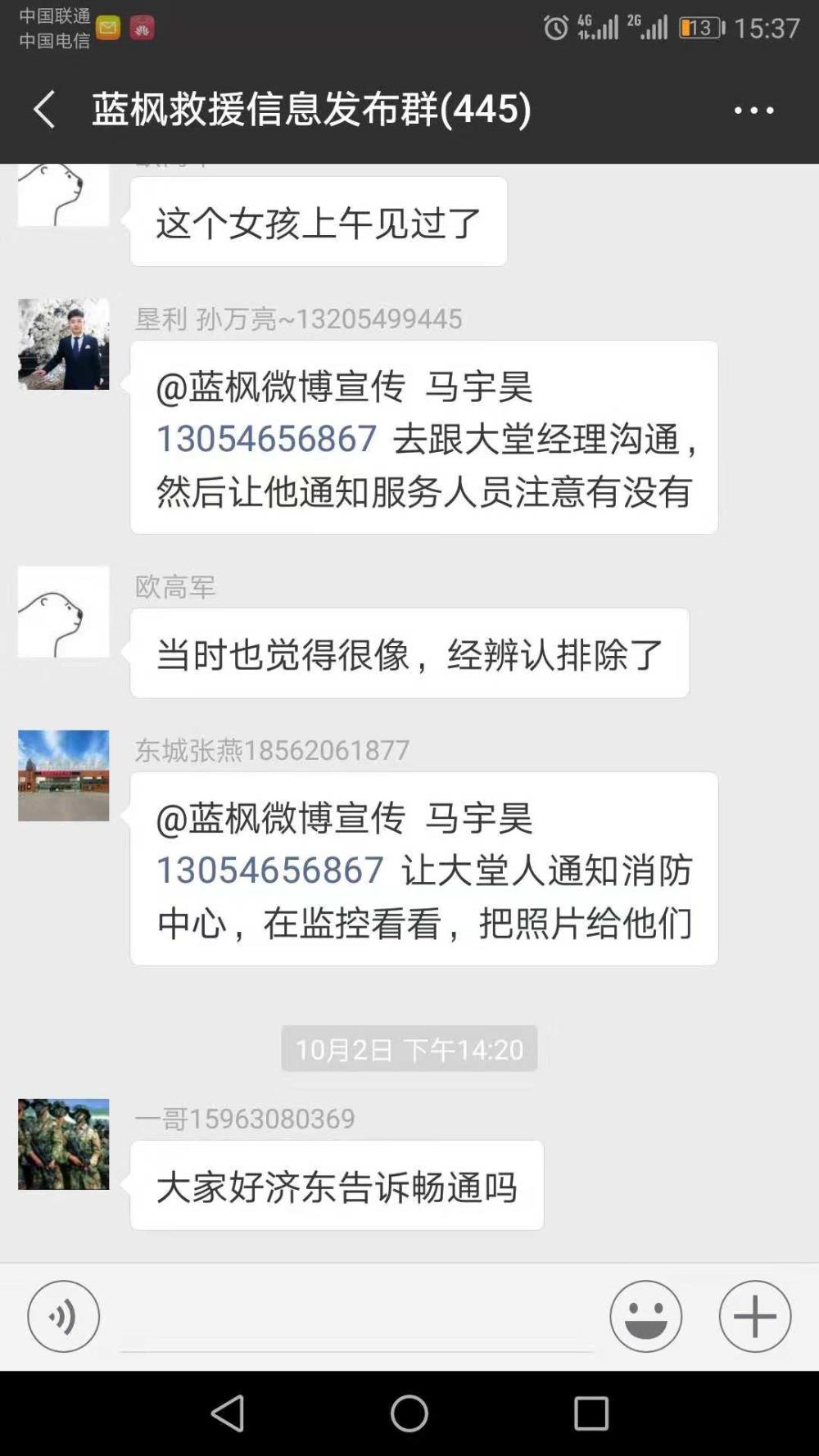Open the group chat three-dot menu
Screen dimensions: 819x1456
pyautogui.click(x=753, y=110)
